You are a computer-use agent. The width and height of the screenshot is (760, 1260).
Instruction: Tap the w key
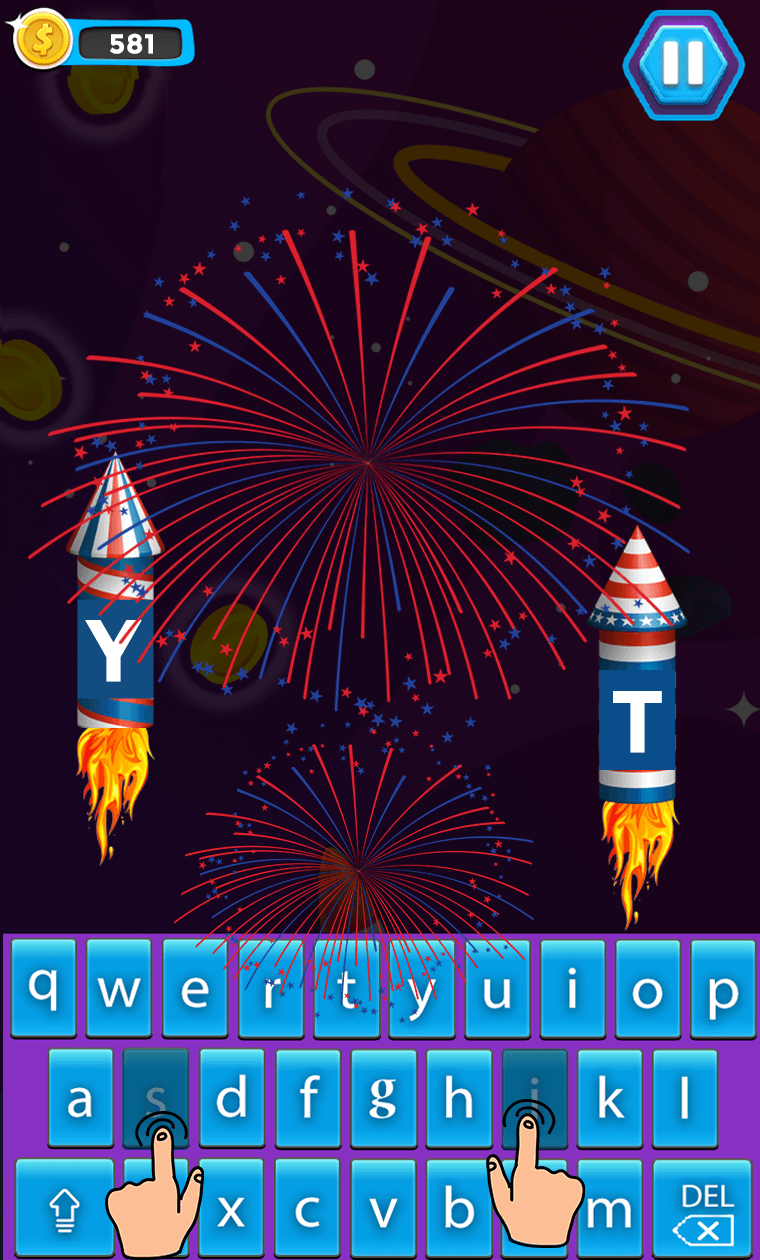(119, 988)
